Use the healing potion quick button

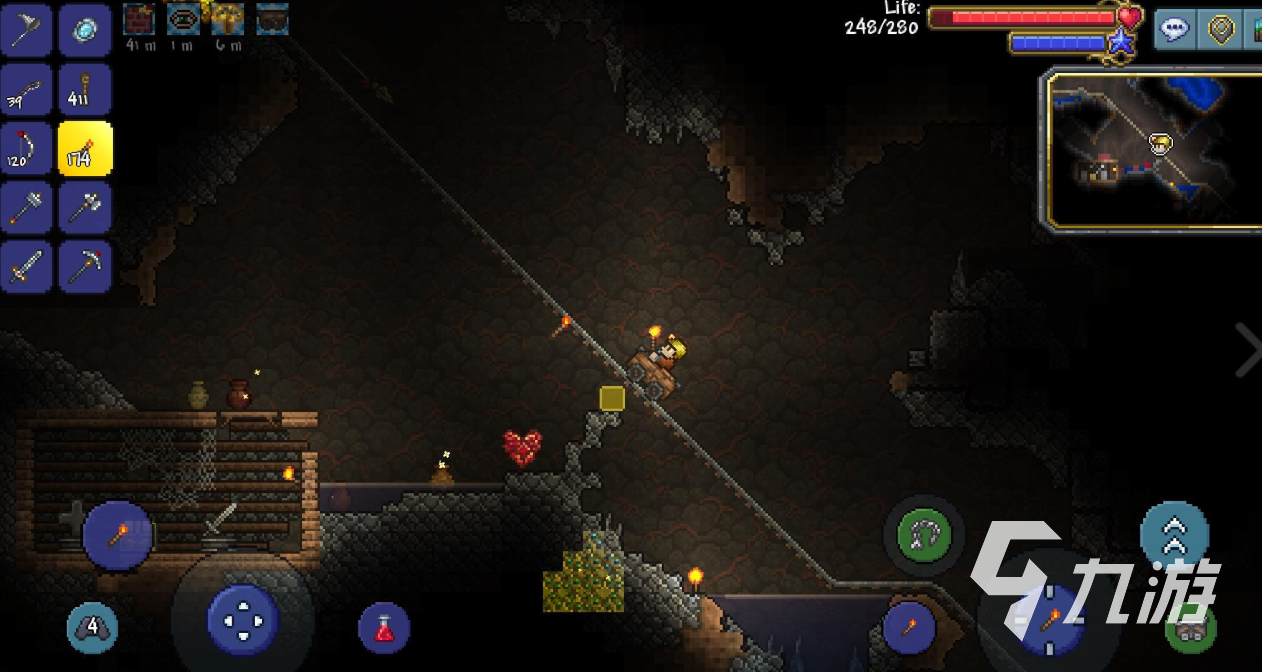click(x=384, y=628)
